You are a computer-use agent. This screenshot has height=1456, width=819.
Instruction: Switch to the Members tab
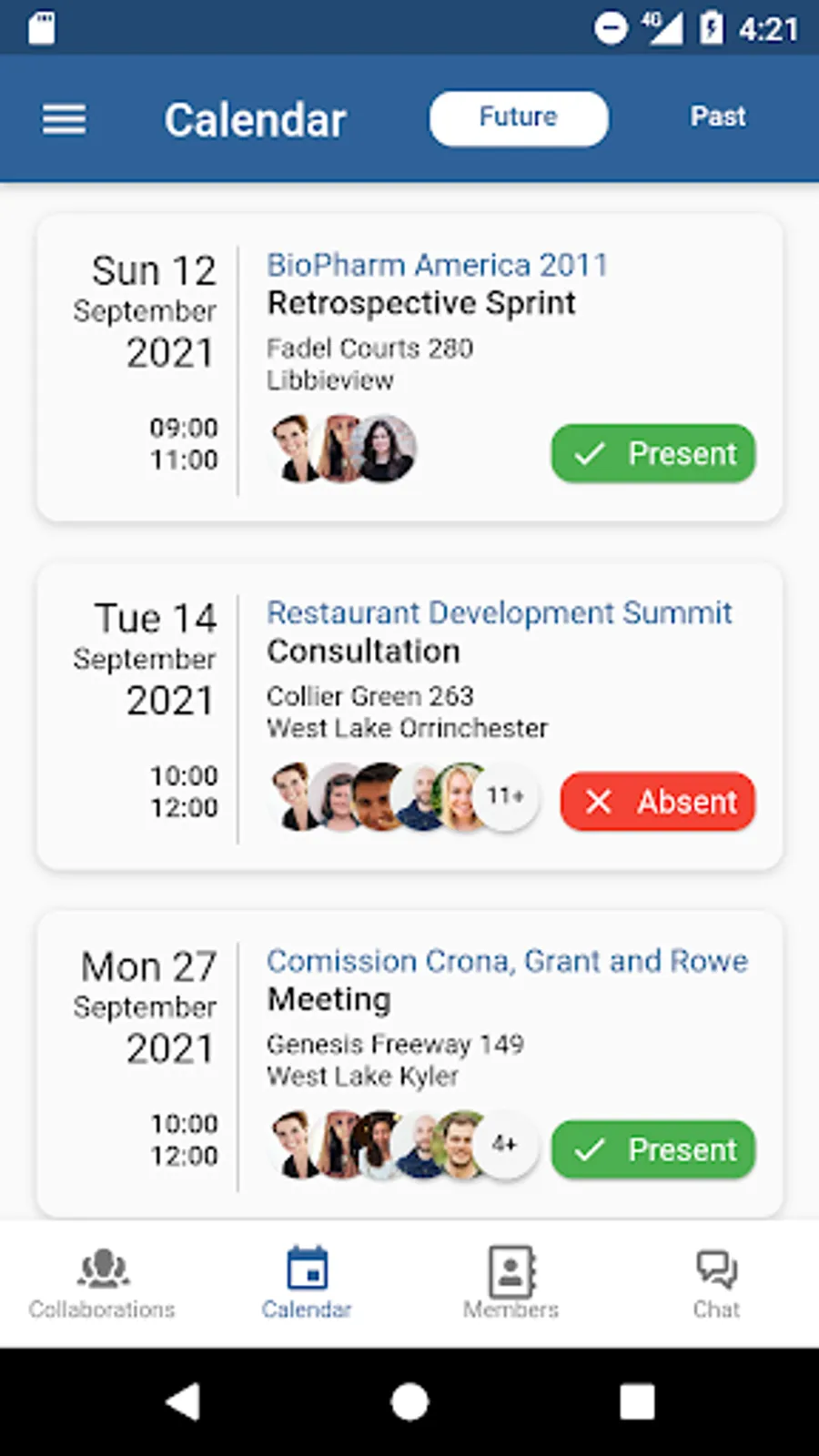[511, 1283]
